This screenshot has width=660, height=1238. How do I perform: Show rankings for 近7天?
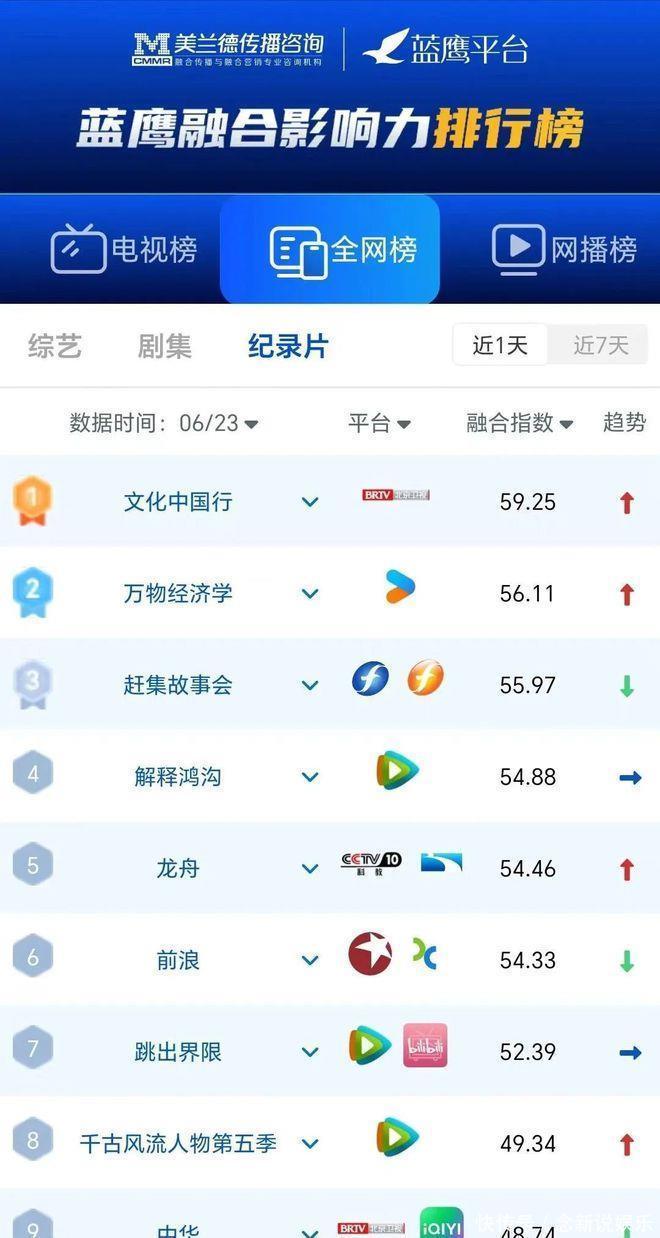(600, 346)
